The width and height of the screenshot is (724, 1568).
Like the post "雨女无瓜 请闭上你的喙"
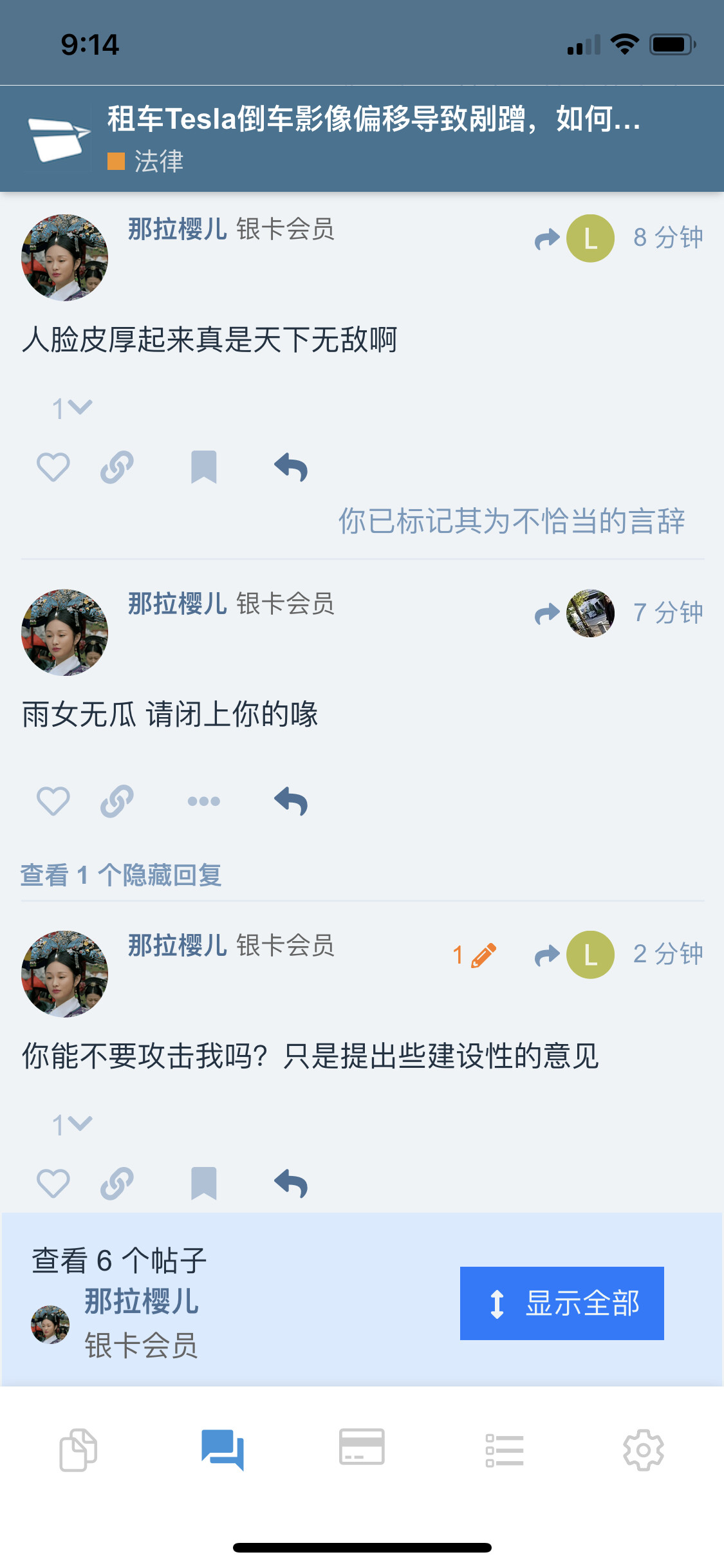53,801
